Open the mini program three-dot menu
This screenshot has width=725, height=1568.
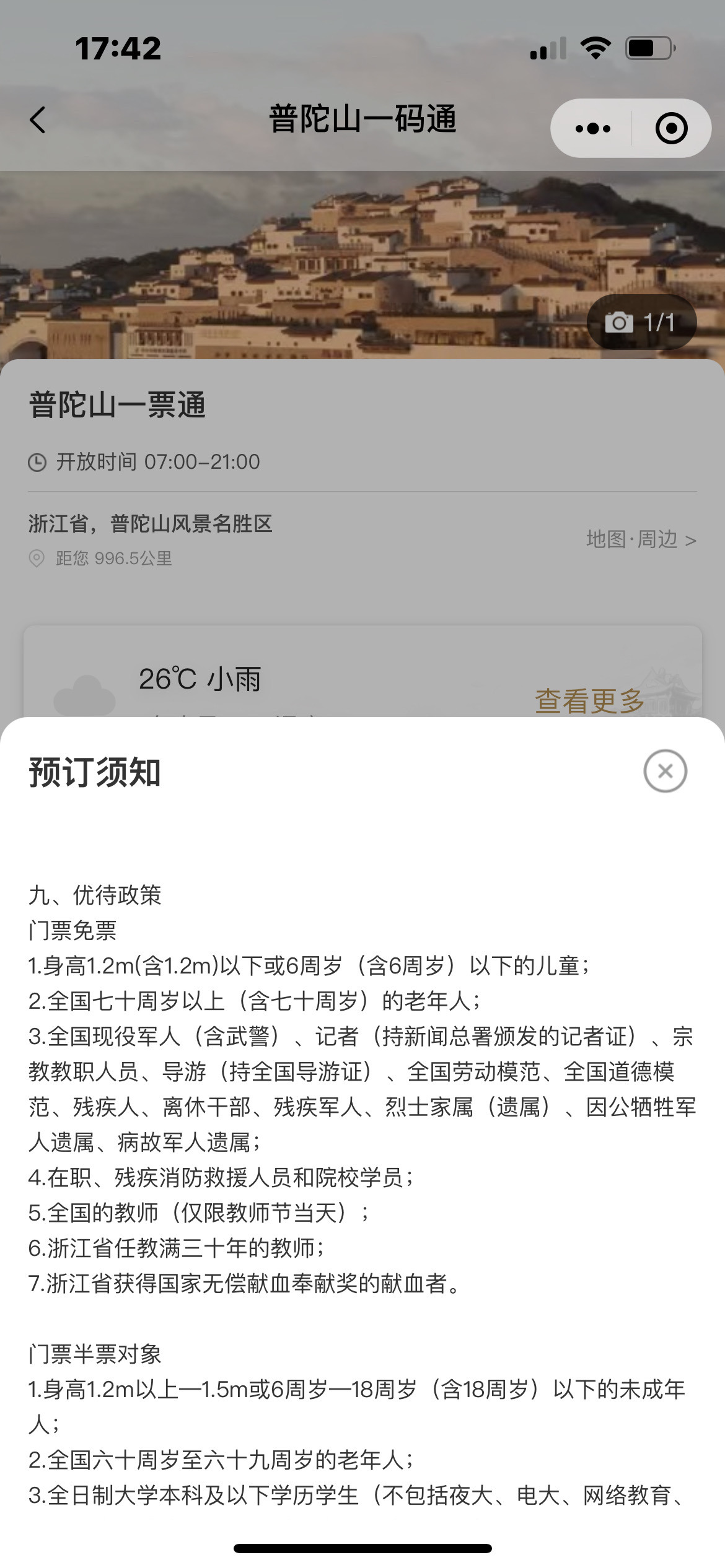[x=592, y=129]
